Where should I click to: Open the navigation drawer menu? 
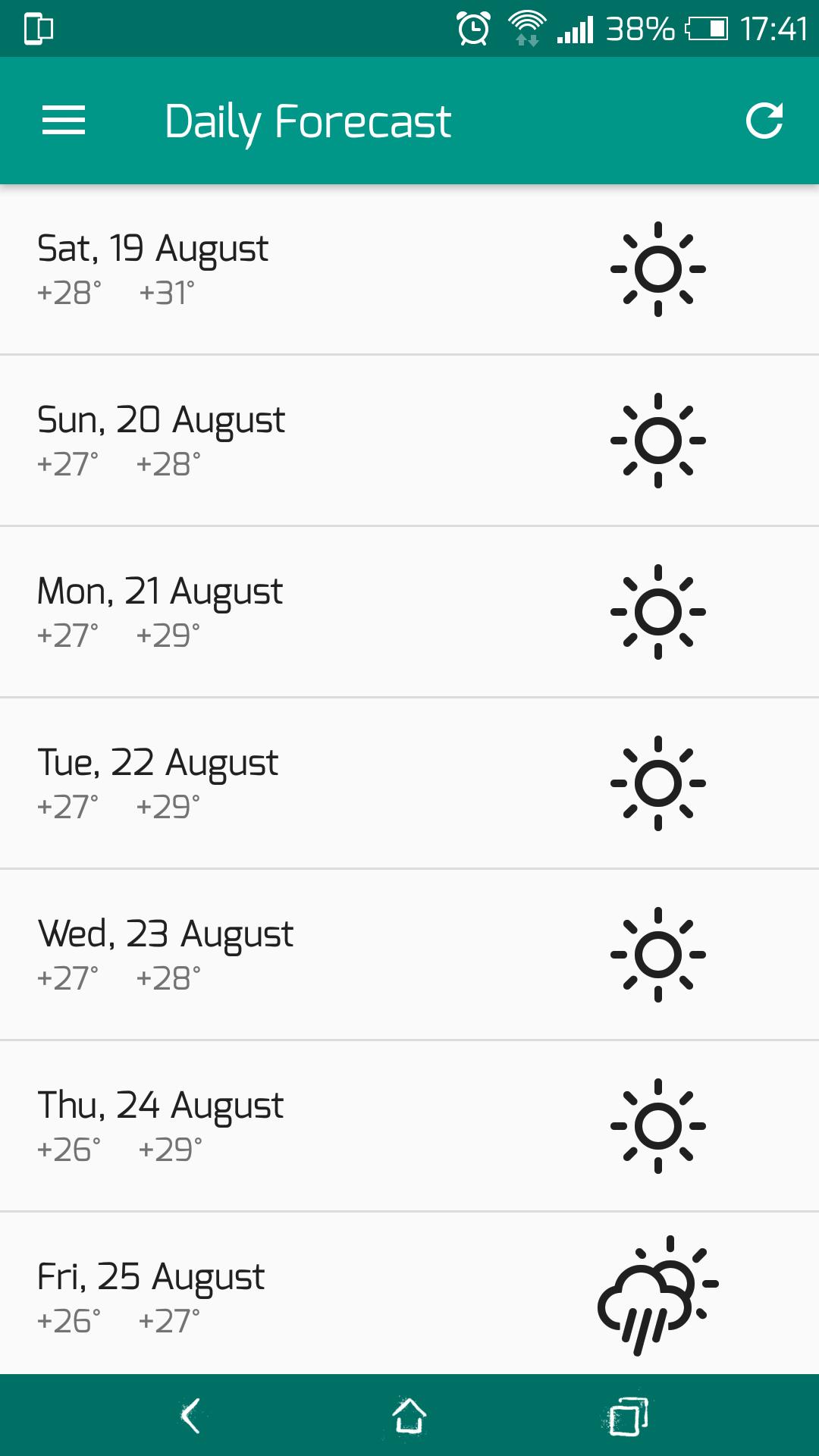[x=64, y=119]
